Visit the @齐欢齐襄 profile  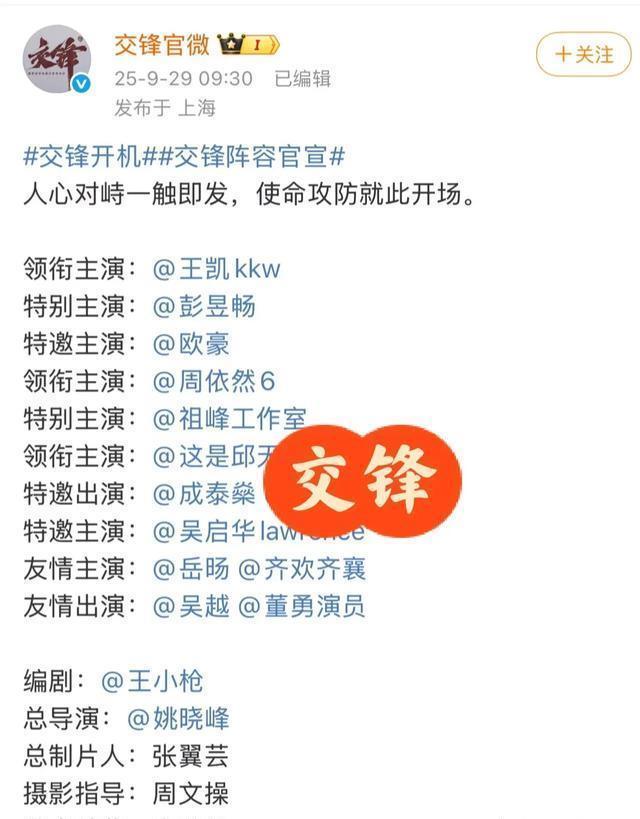tap(302, 569)
